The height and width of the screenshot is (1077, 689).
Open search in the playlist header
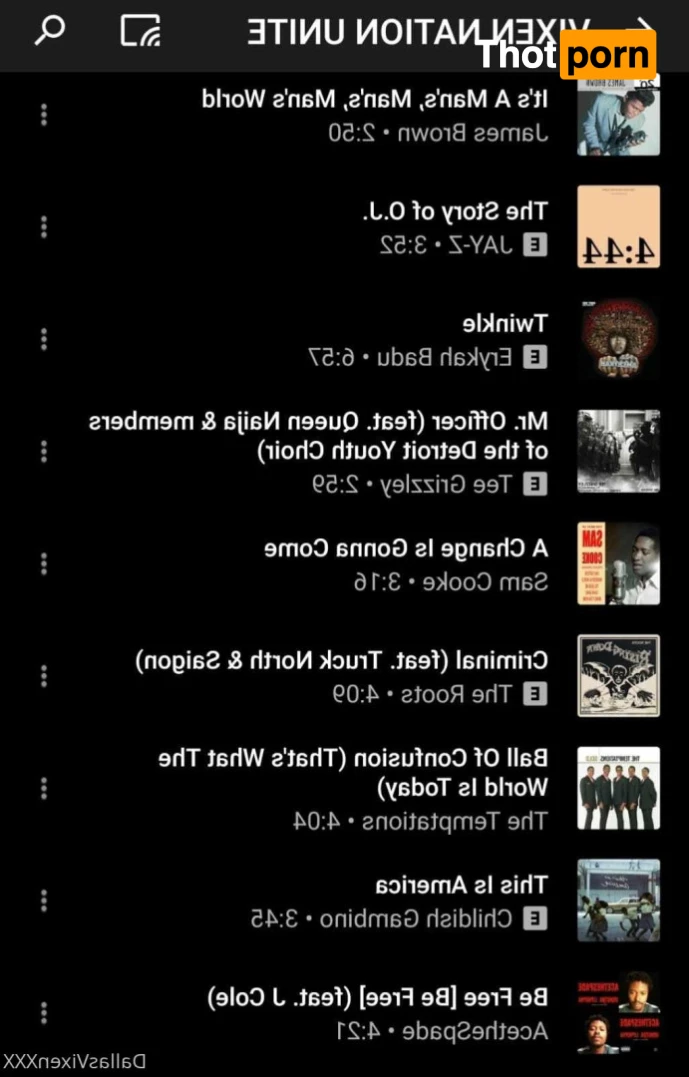click(x=49, y=31)
